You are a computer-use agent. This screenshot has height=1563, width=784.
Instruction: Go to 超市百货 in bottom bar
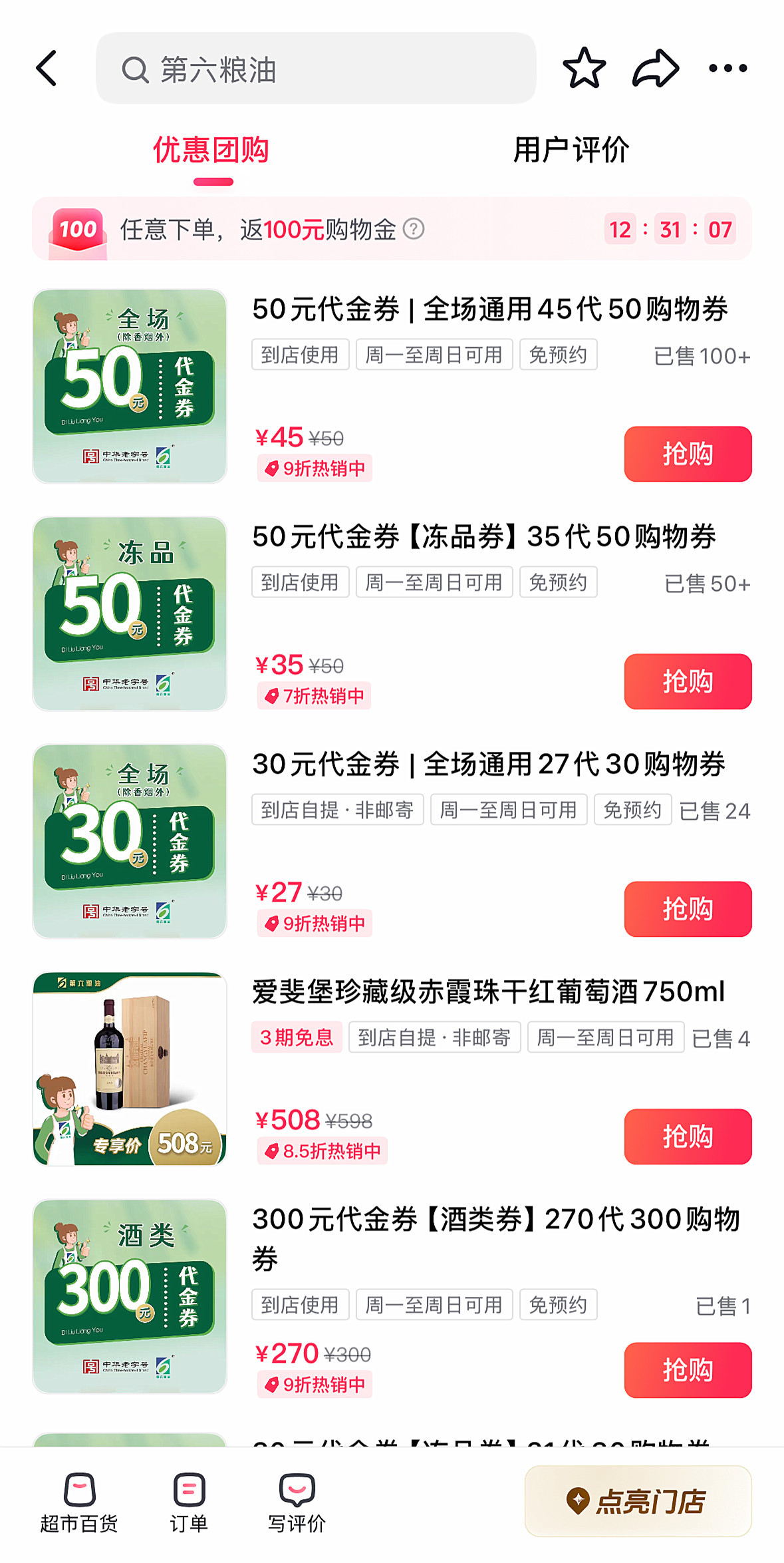point(79,1503)
